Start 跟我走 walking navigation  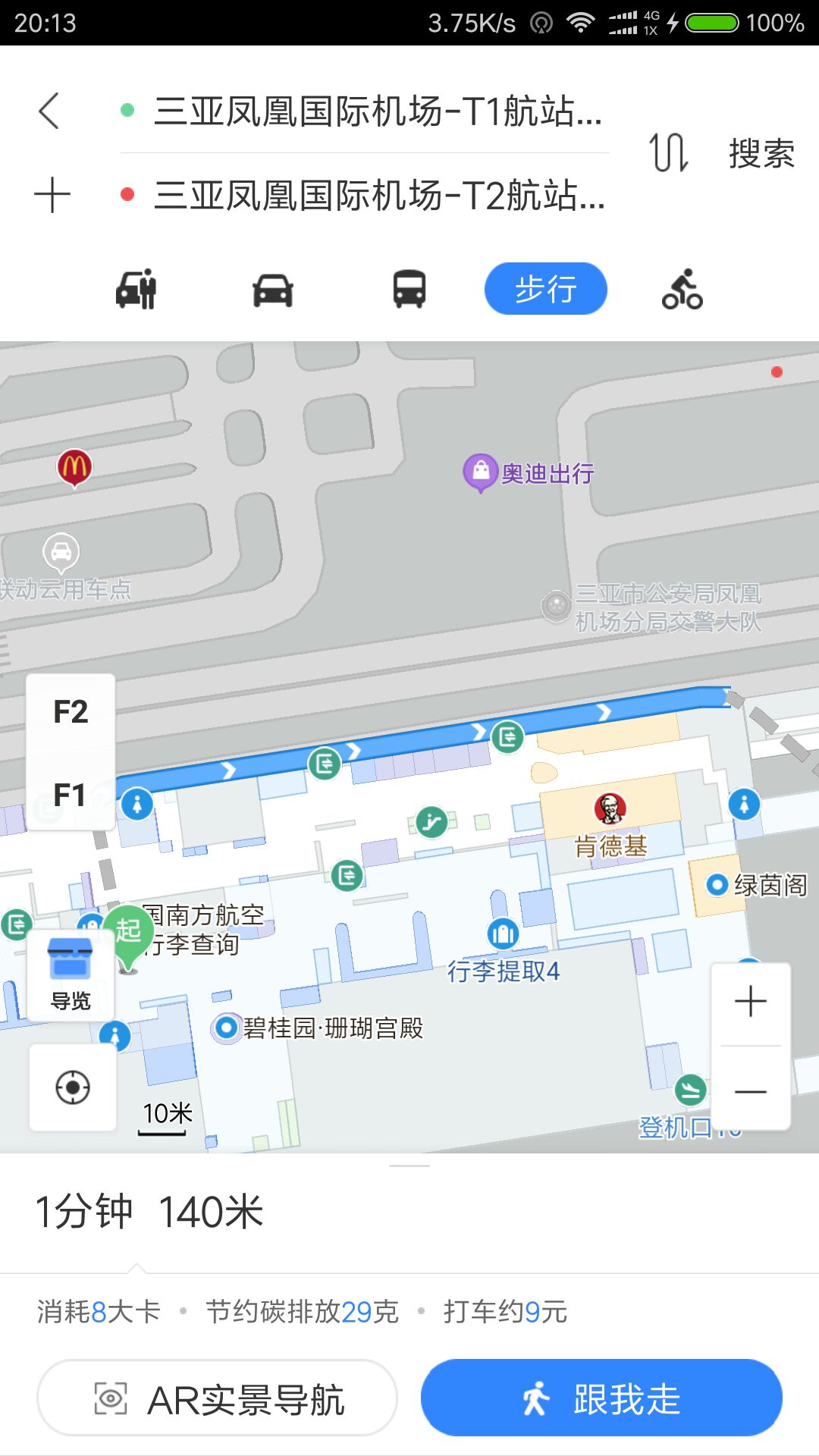click(x=601, y=1398)
